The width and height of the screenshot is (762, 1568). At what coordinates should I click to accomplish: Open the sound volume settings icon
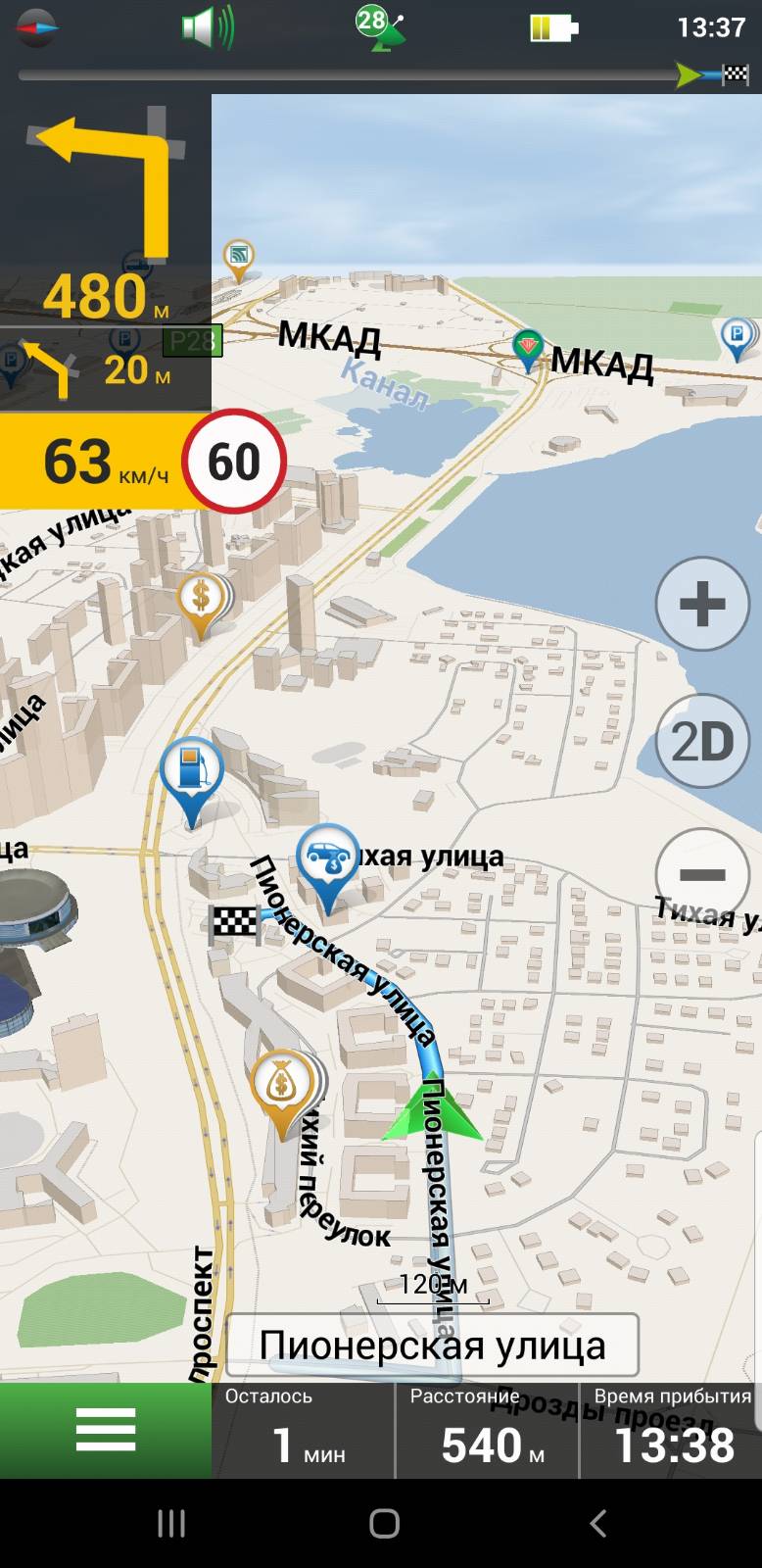click(208, 26)
